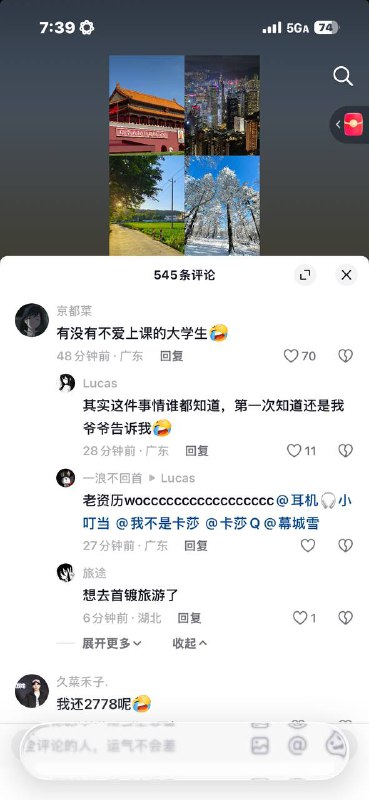Reply to Lucas's comment
369x800 pixels.
(x=197, y=451)
